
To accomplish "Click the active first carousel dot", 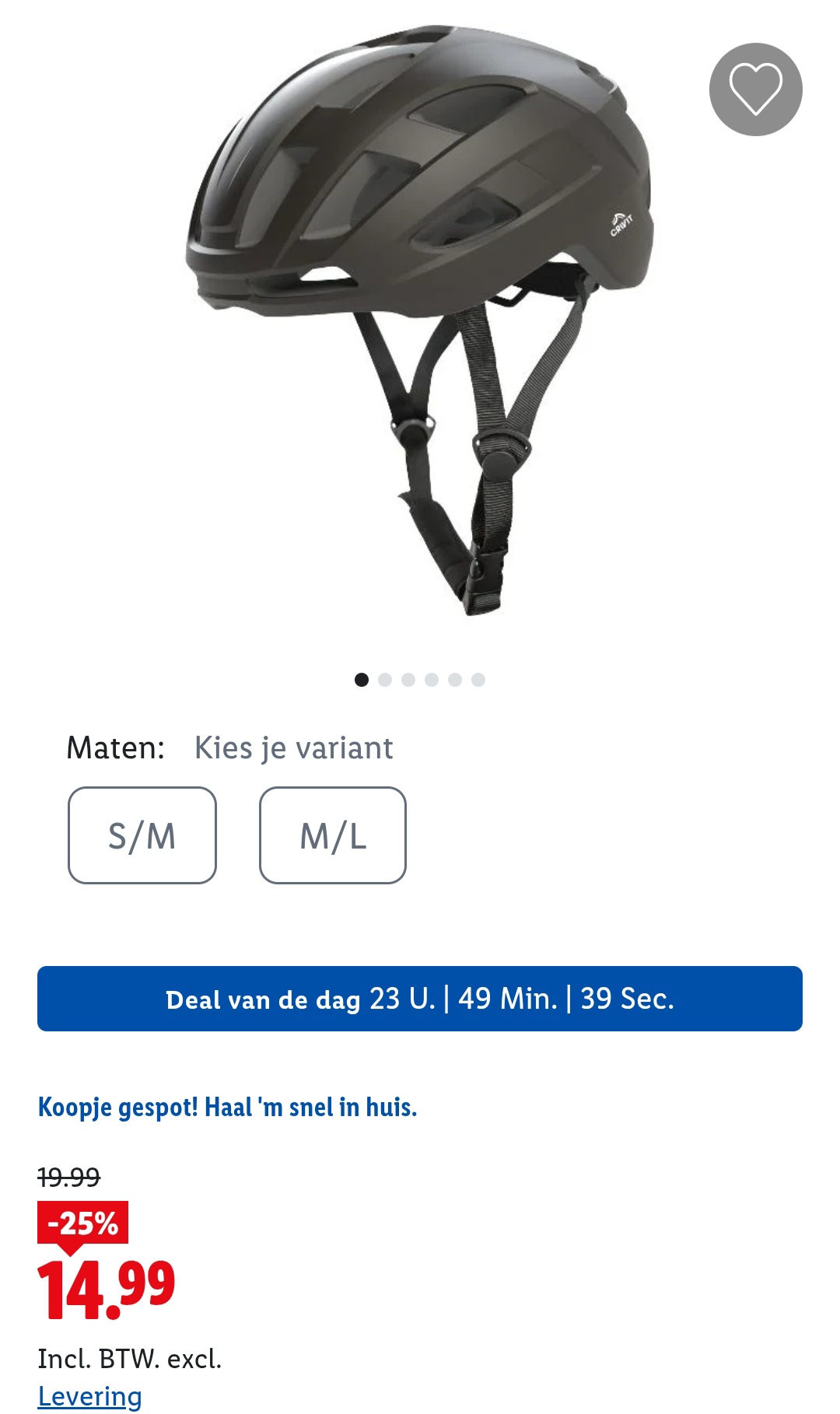I will pyautogui.click(x=362, y=679).
